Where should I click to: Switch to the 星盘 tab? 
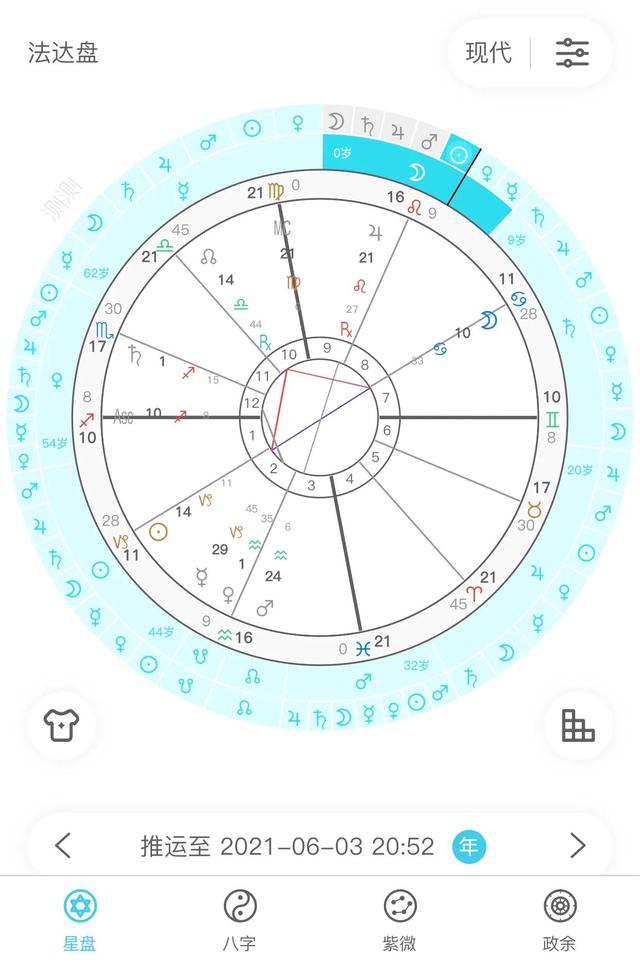coord(80,919)
